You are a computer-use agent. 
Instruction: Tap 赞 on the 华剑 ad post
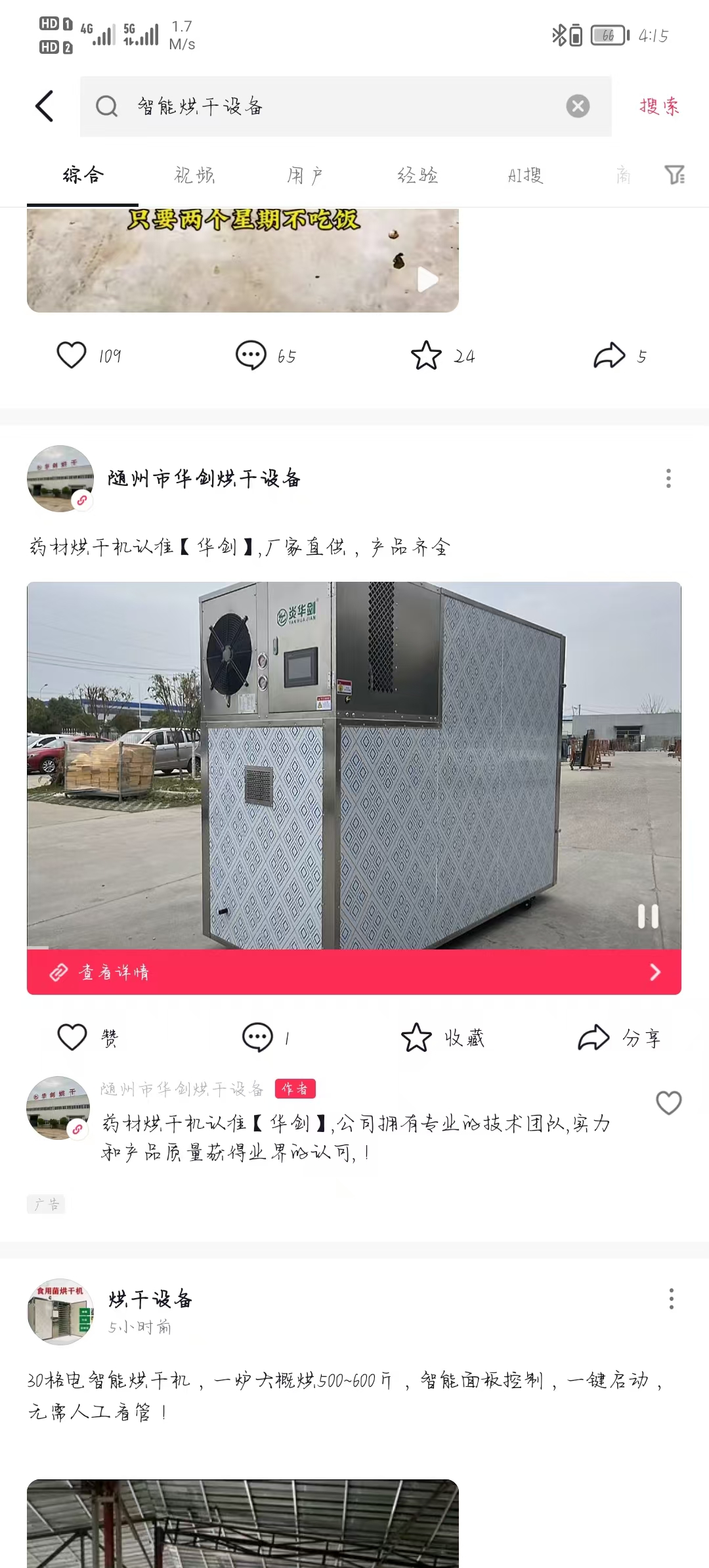tap(72, 1037)
